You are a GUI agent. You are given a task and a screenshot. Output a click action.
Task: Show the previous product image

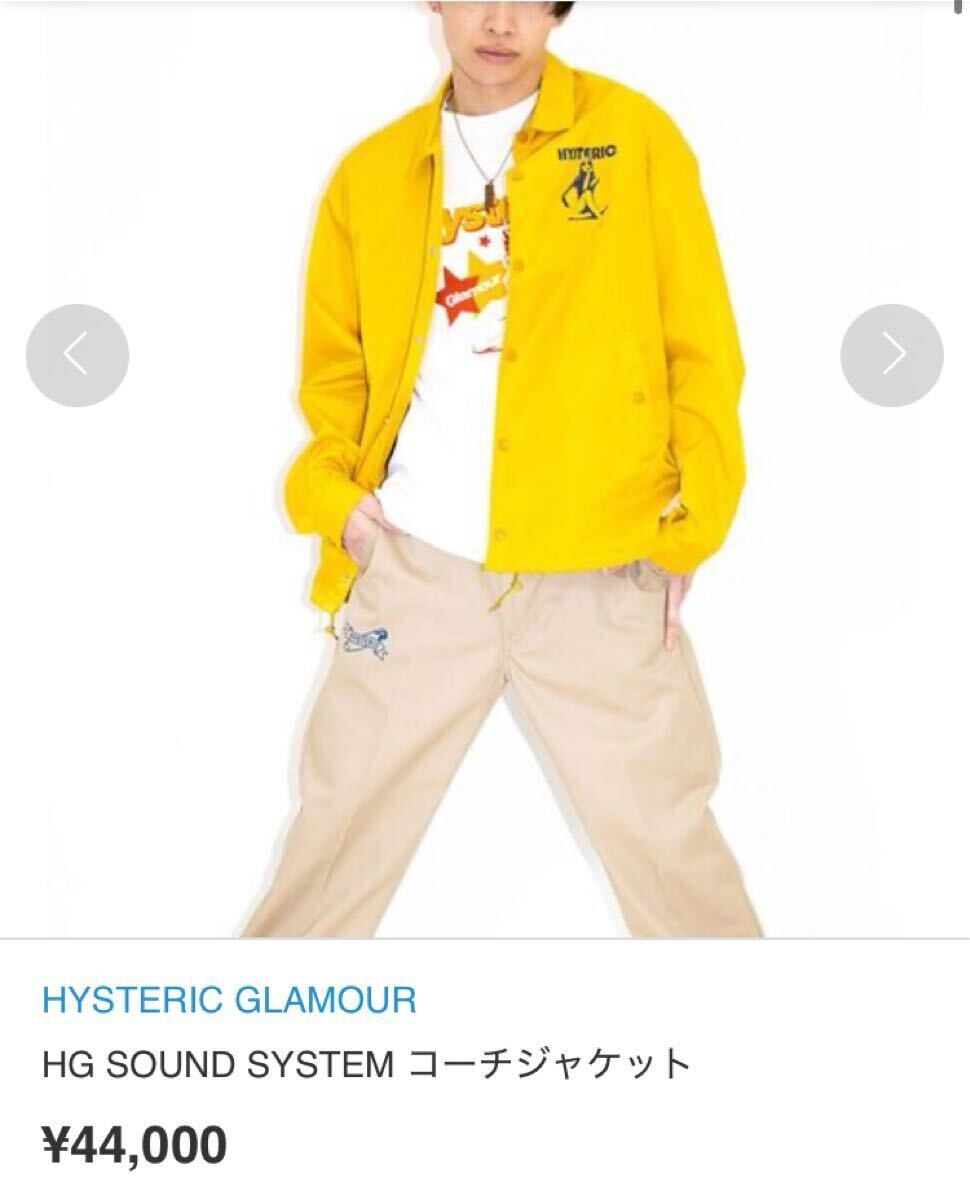pyautogui.click(x=77, y=355)
